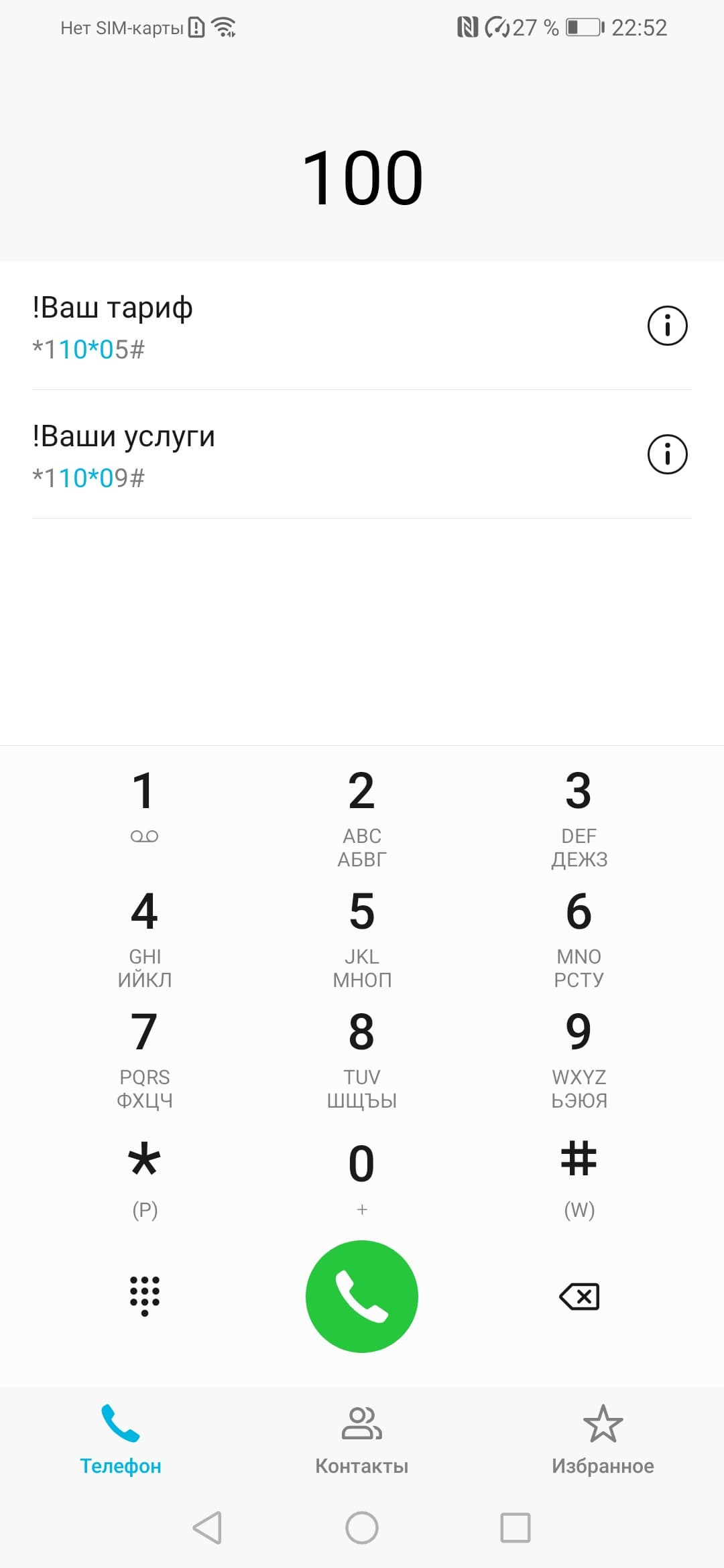The height and width of the screenshot is (1568, 724).
Task: Open info for the Ваши услуги entry
Action: (667, 454)
